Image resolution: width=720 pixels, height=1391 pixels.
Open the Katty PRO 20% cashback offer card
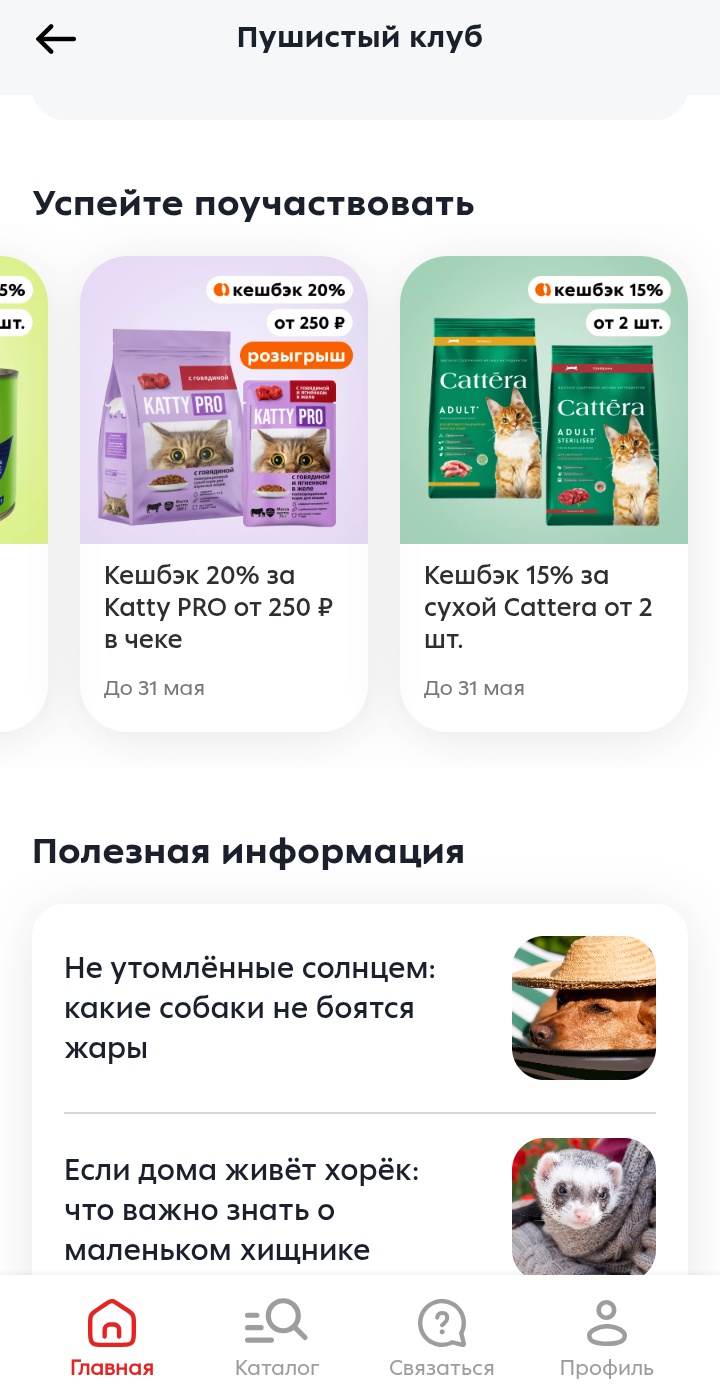[223, 492]
